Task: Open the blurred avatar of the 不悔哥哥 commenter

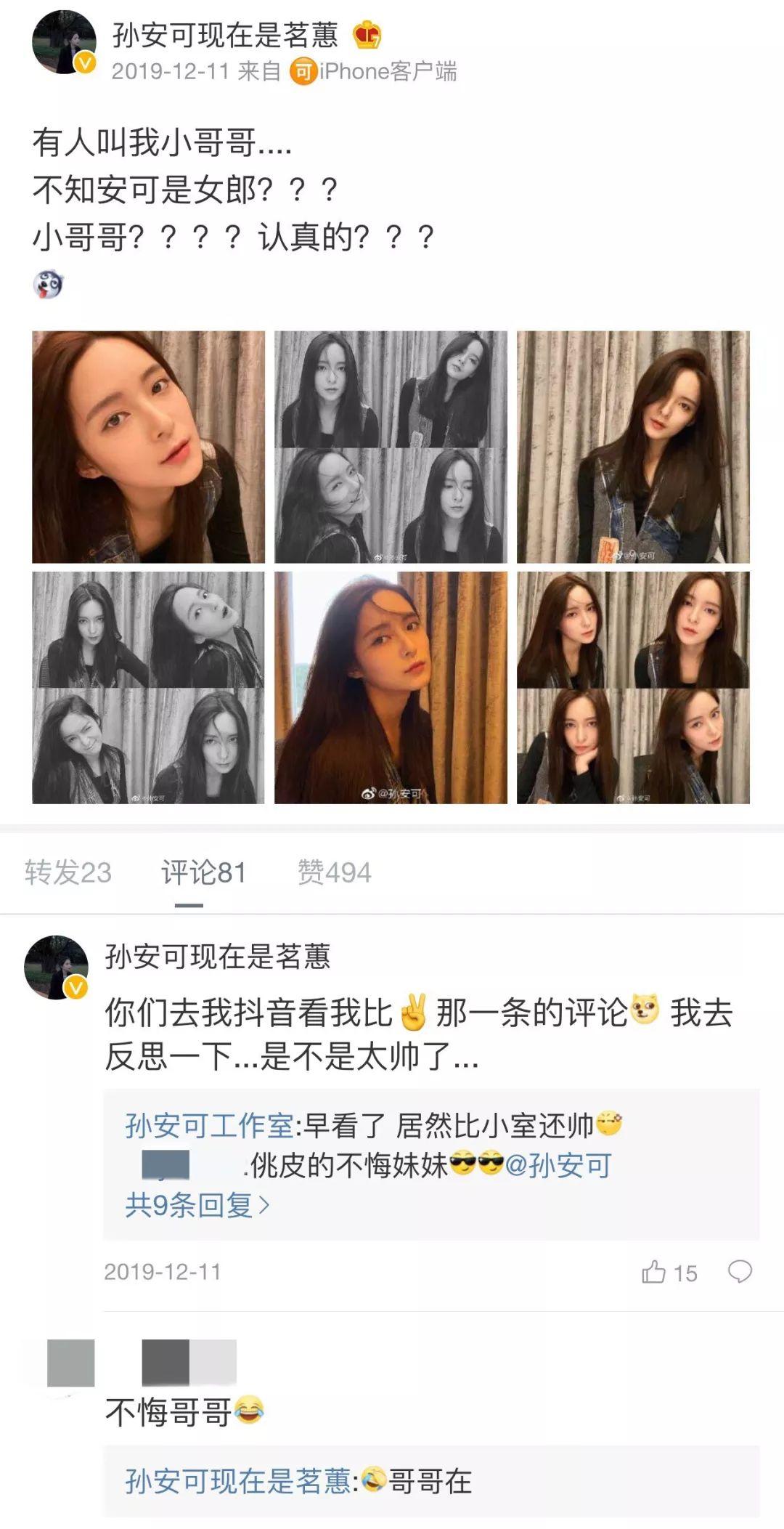Action: point(70,1363)
